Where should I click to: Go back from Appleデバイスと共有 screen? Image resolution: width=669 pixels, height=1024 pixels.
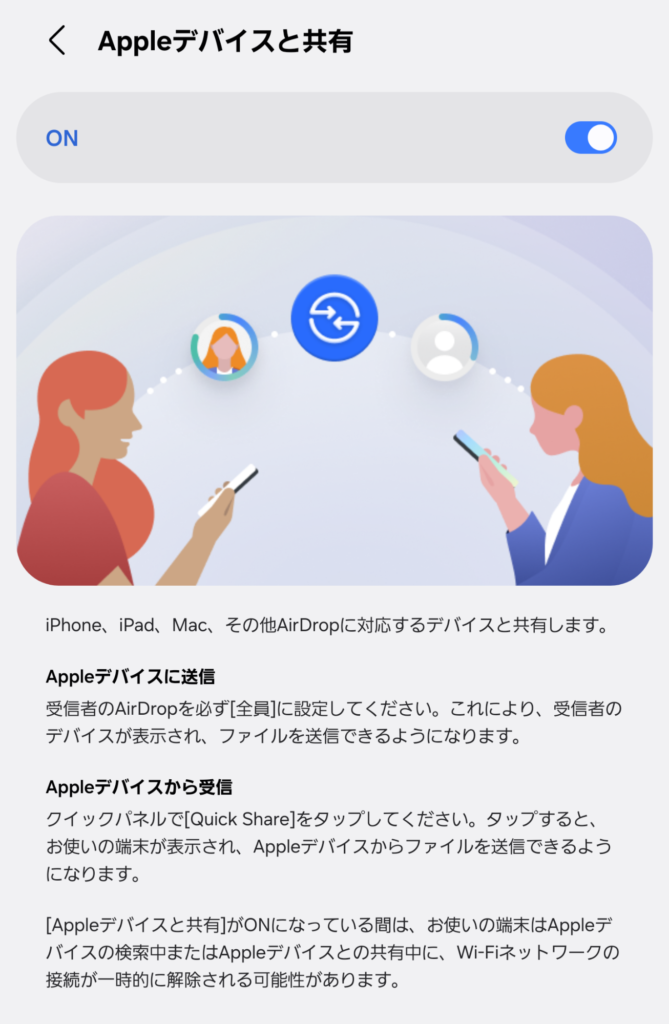[x=57, y=41]
